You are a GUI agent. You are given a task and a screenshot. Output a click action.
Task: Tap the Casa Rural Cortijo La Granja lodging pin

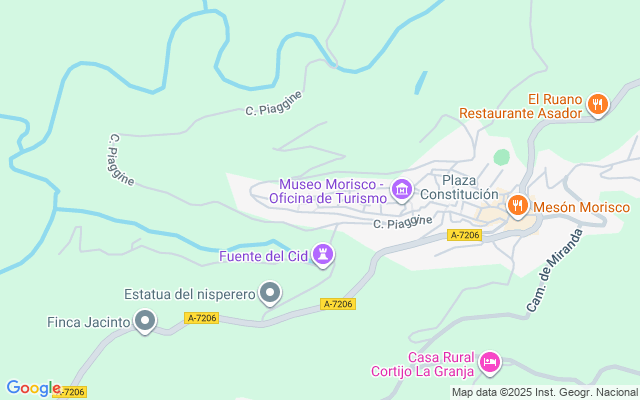489,362
